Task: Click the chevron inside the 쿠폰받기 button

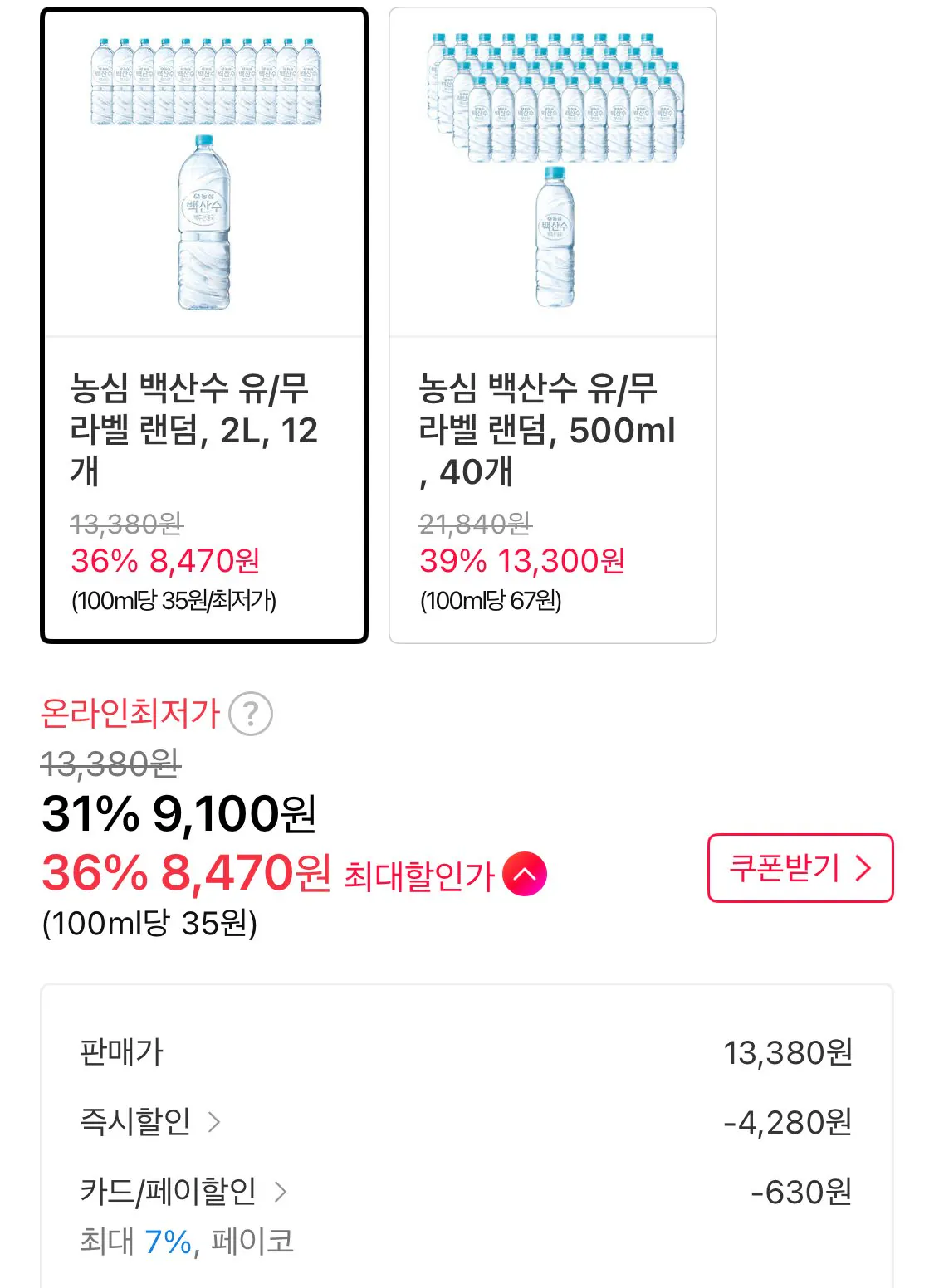Action: pos(865,870)
